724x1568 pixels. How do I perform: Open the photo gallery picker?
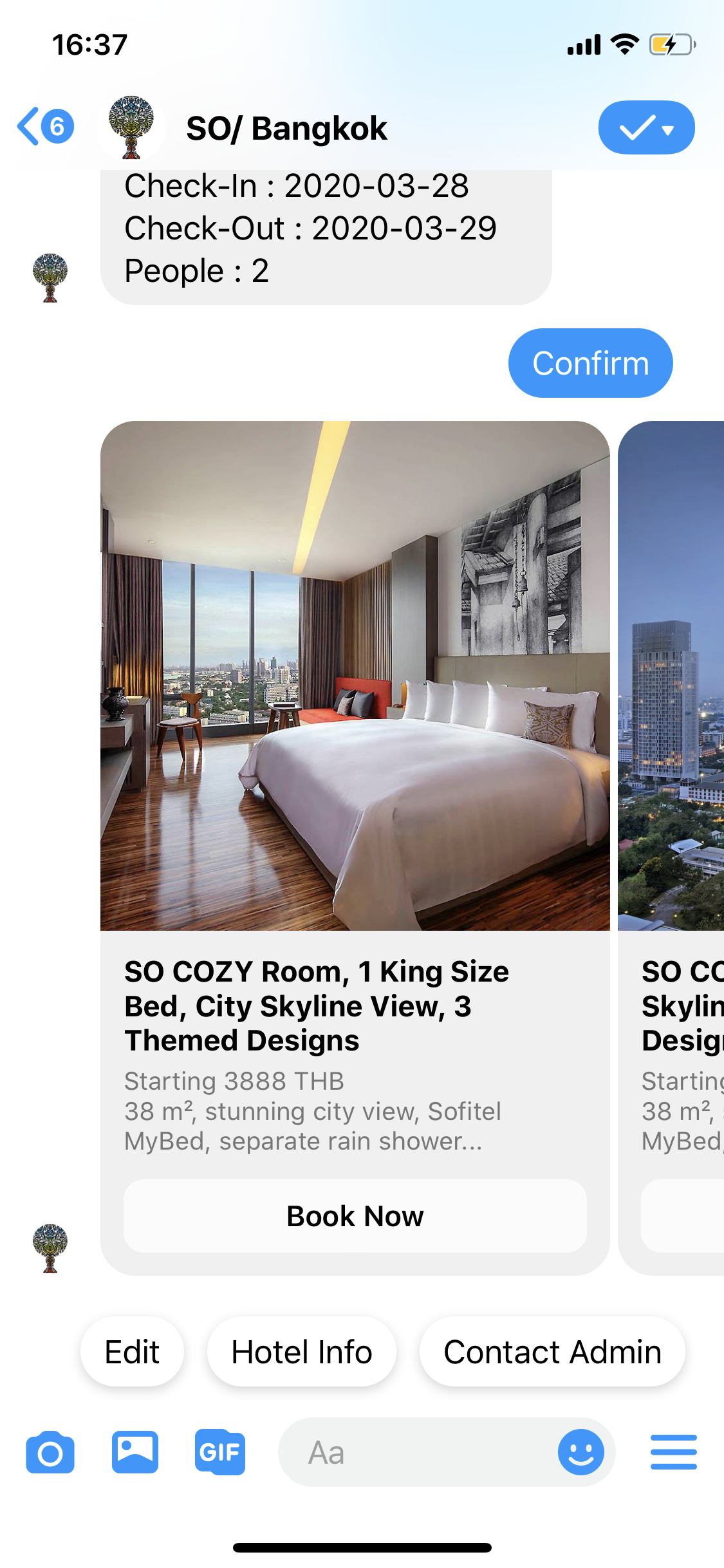pyautogui.click(x=135, y=1452)
